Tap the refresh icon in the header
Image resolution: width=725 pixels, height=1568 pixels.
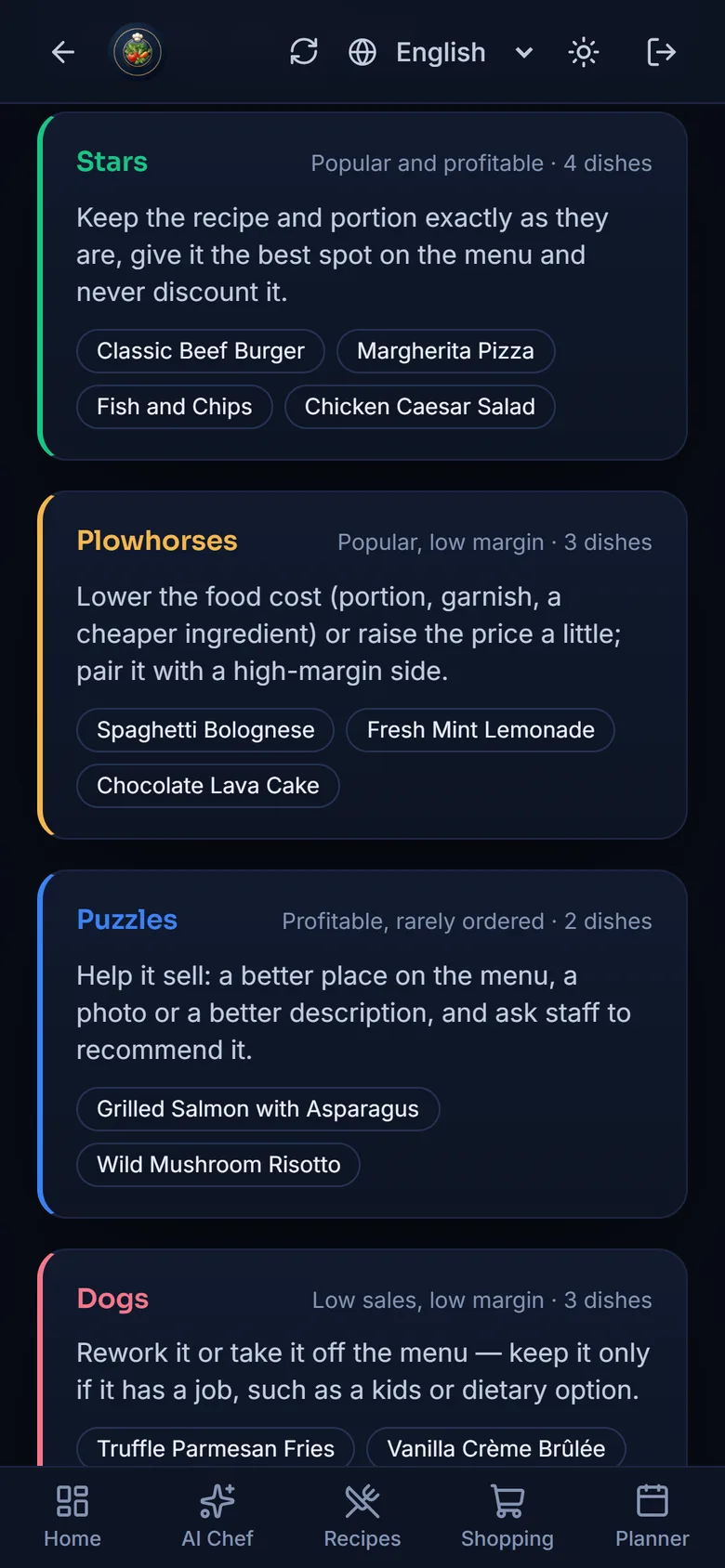pos(304,52)
